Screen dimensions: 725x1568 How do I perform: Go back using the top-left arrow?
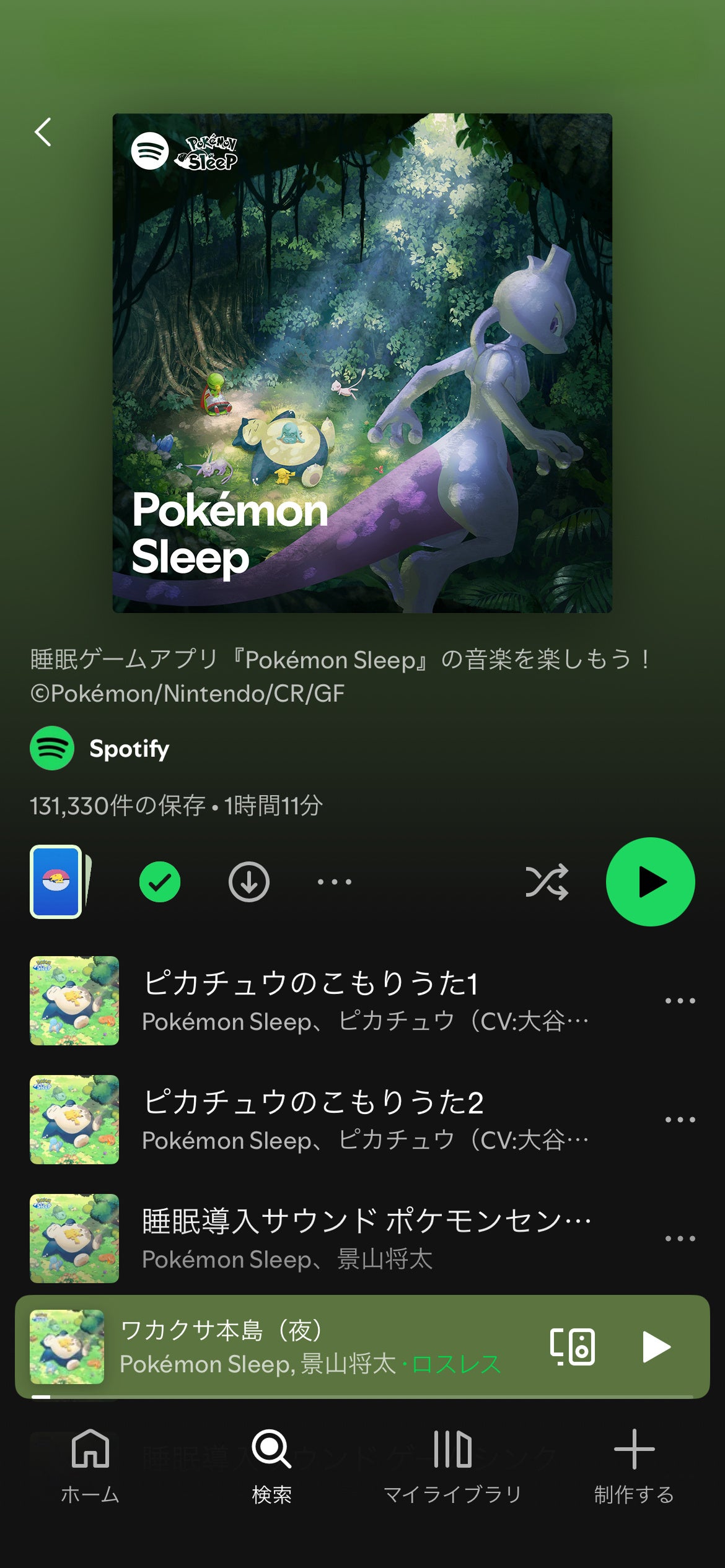[x=43, y=133]
